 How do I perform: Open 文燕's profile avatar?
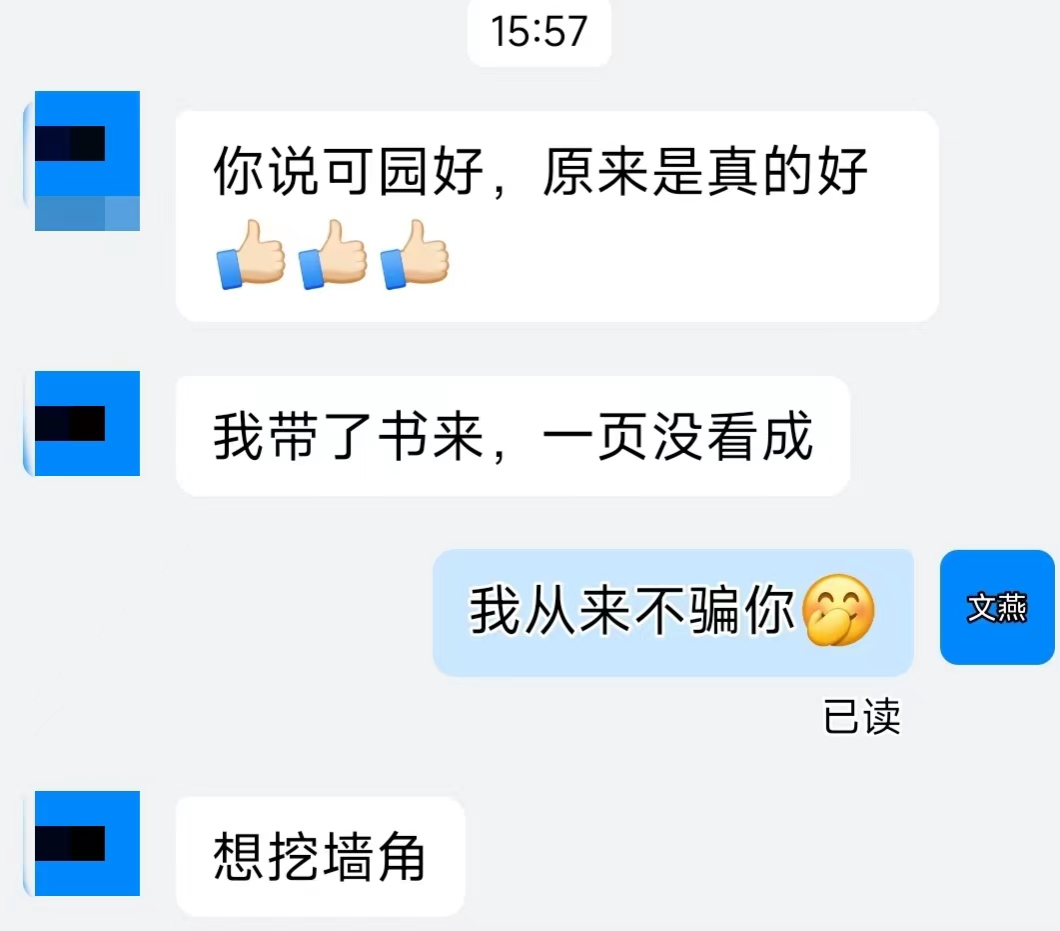click(x=997, y=607)
